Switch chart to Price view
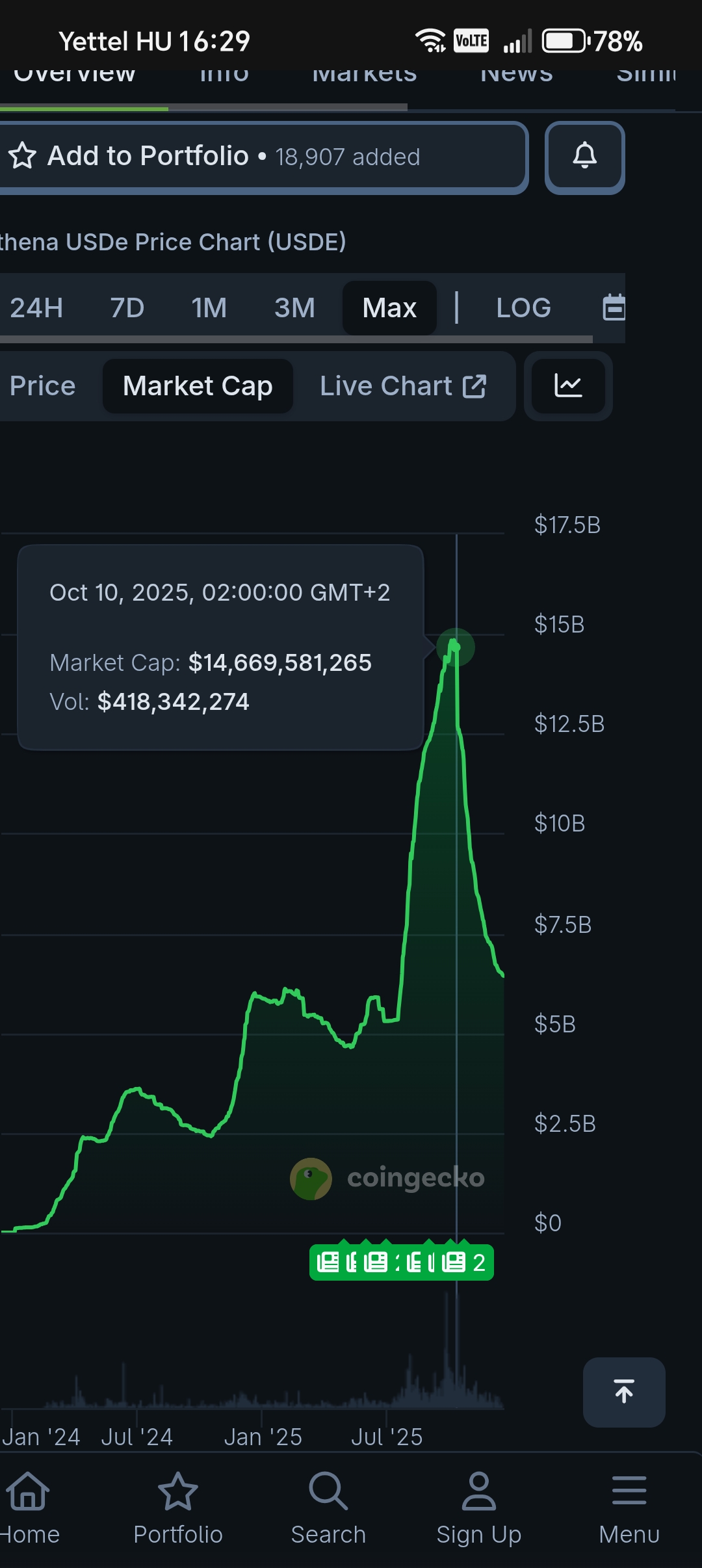702x1568 pixels. (x=43, y=386)
